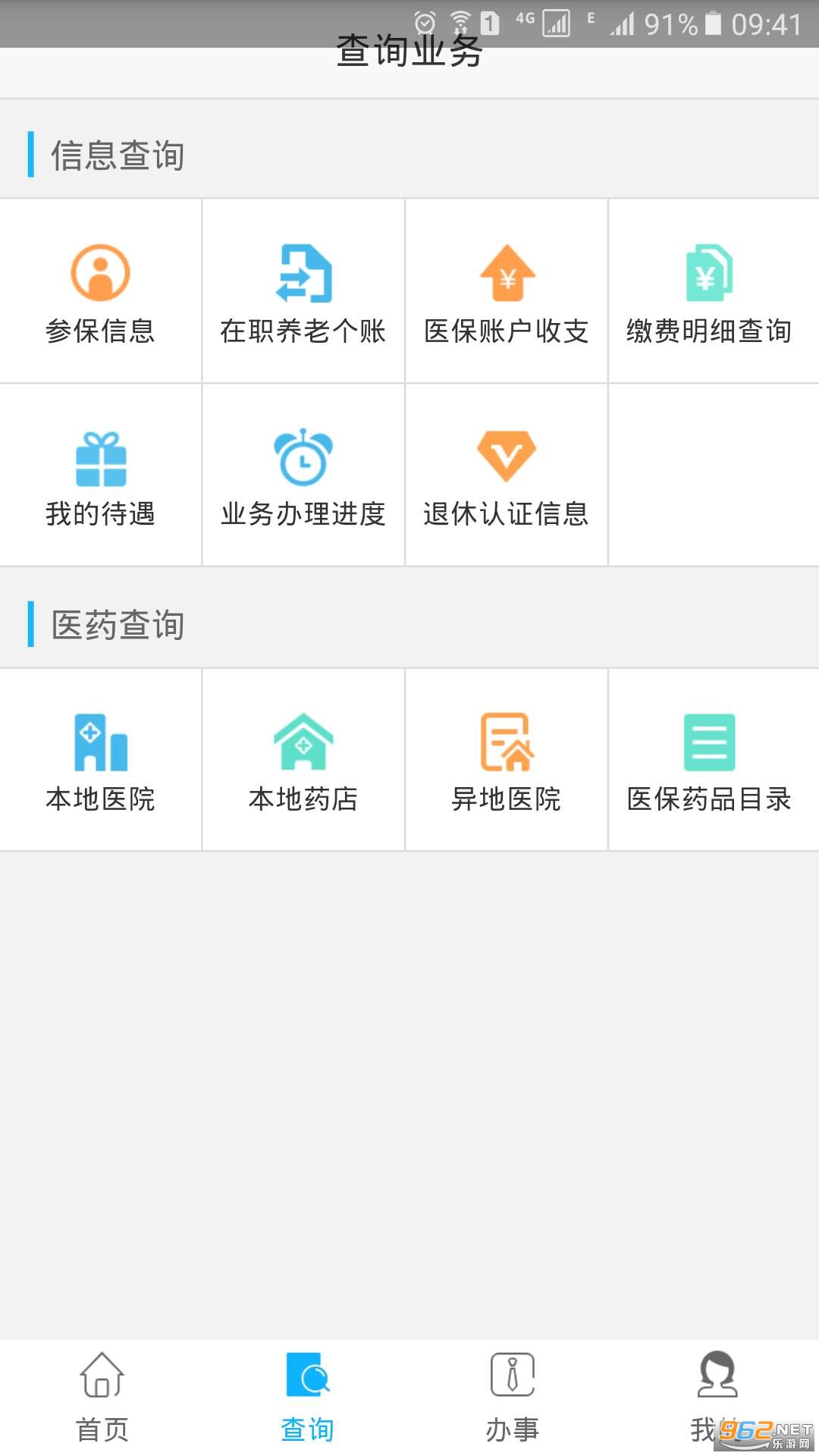Open 异地医院 out-of-town hospitals
819x1456 pixels.
coord(507,760)
